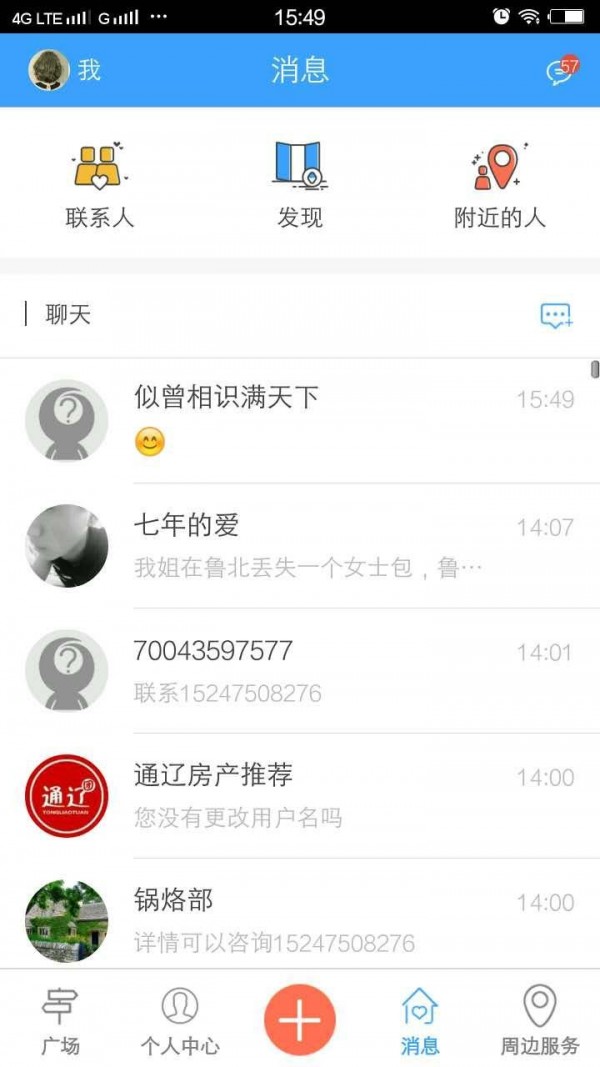The image size is (600, 1067).
Task: Switch to the 个人中心 tab
Action: (180, 1020)
